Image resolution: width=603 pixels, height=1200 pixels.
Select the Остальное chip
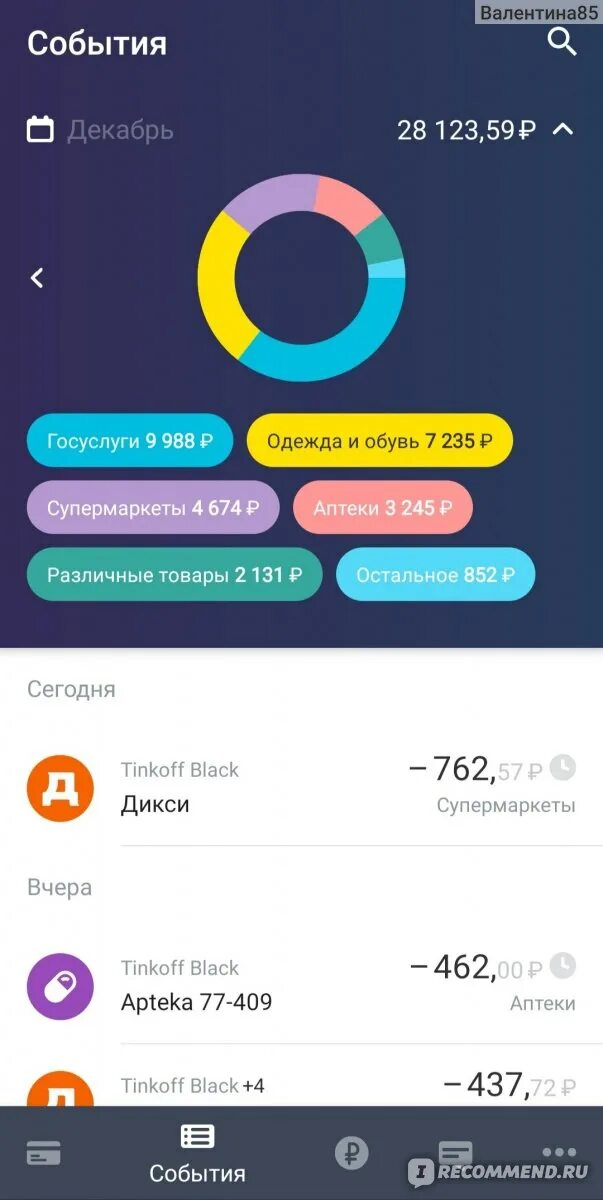(436, 574)
